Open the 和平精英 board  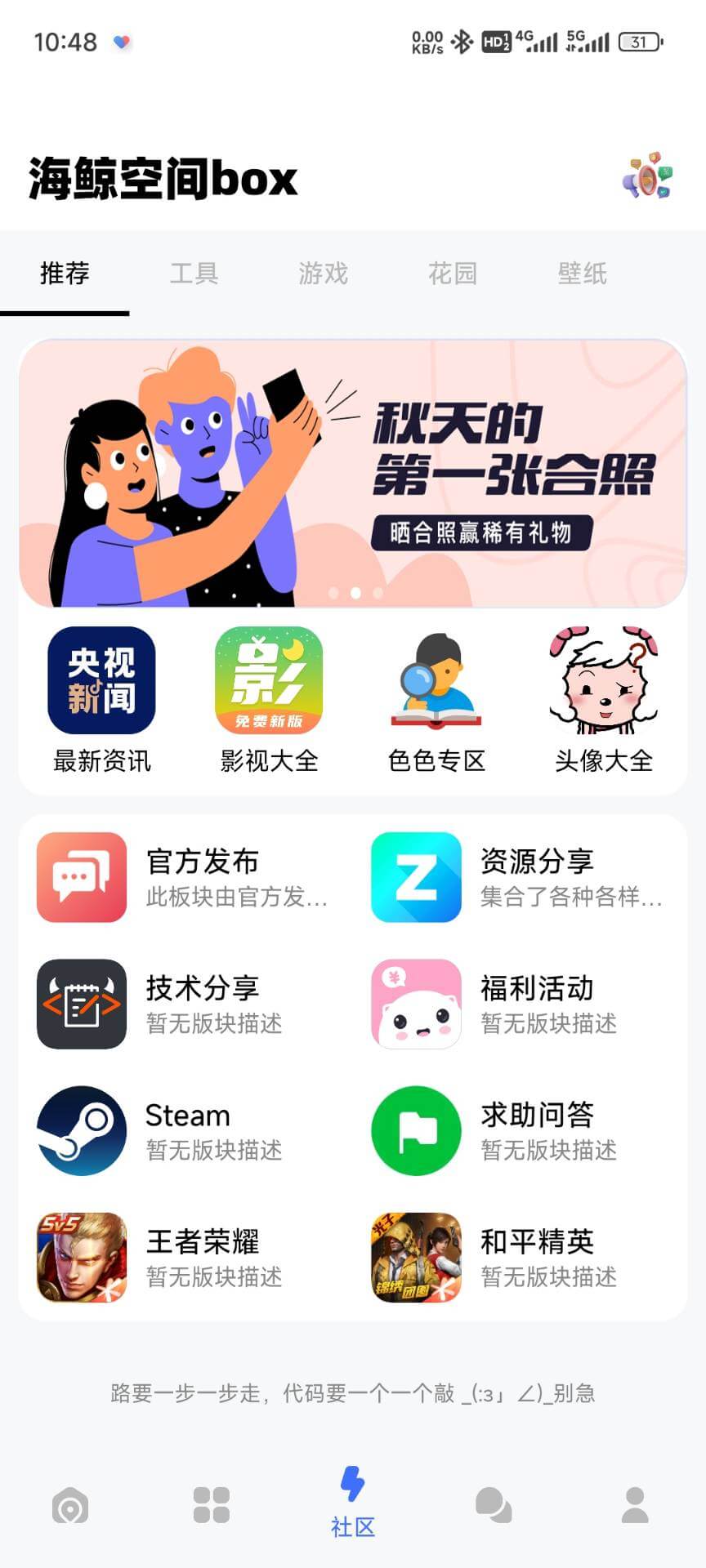click(x=518, y=1257)
